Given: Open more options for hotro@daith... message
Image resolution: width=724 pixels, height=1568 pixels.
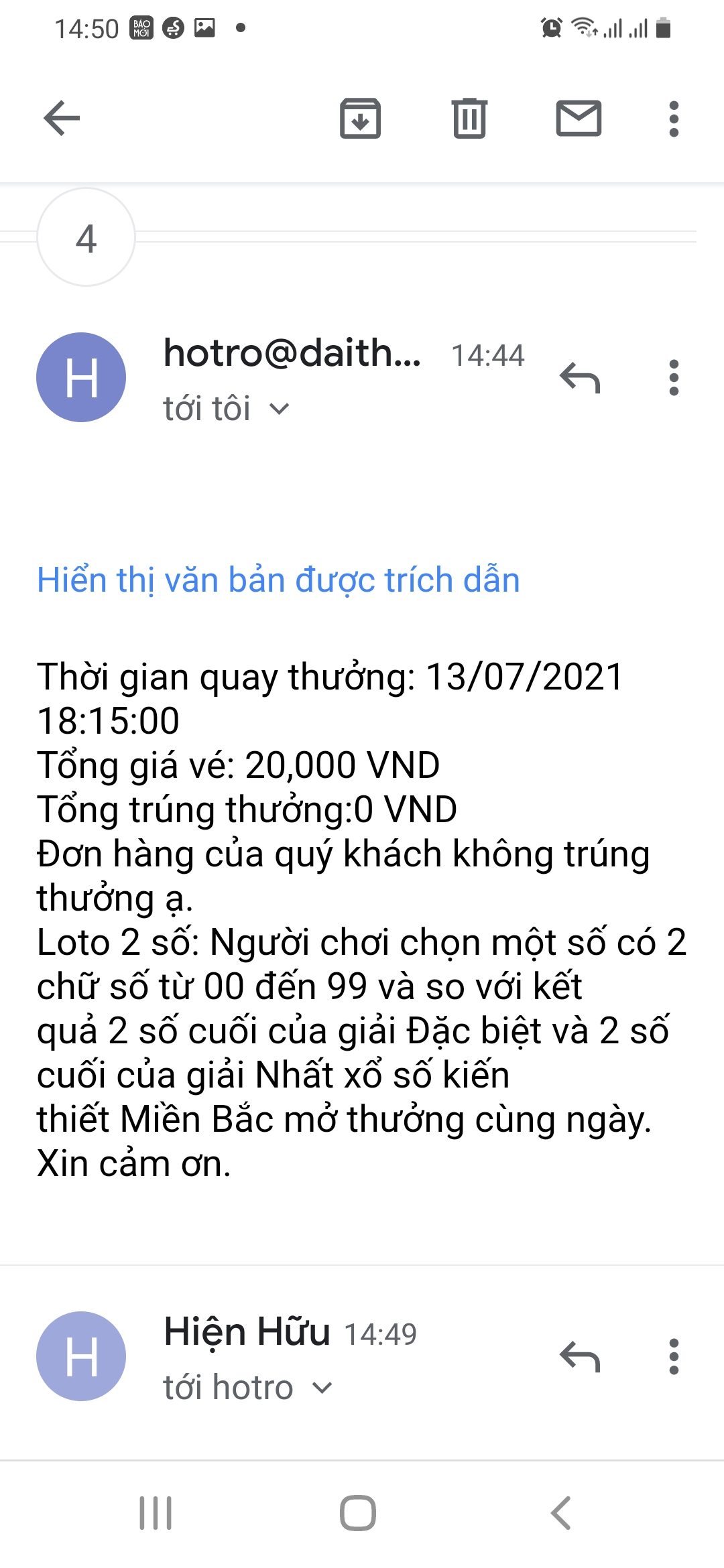Looking at the screenshot, I should click(x=674, y=378).
